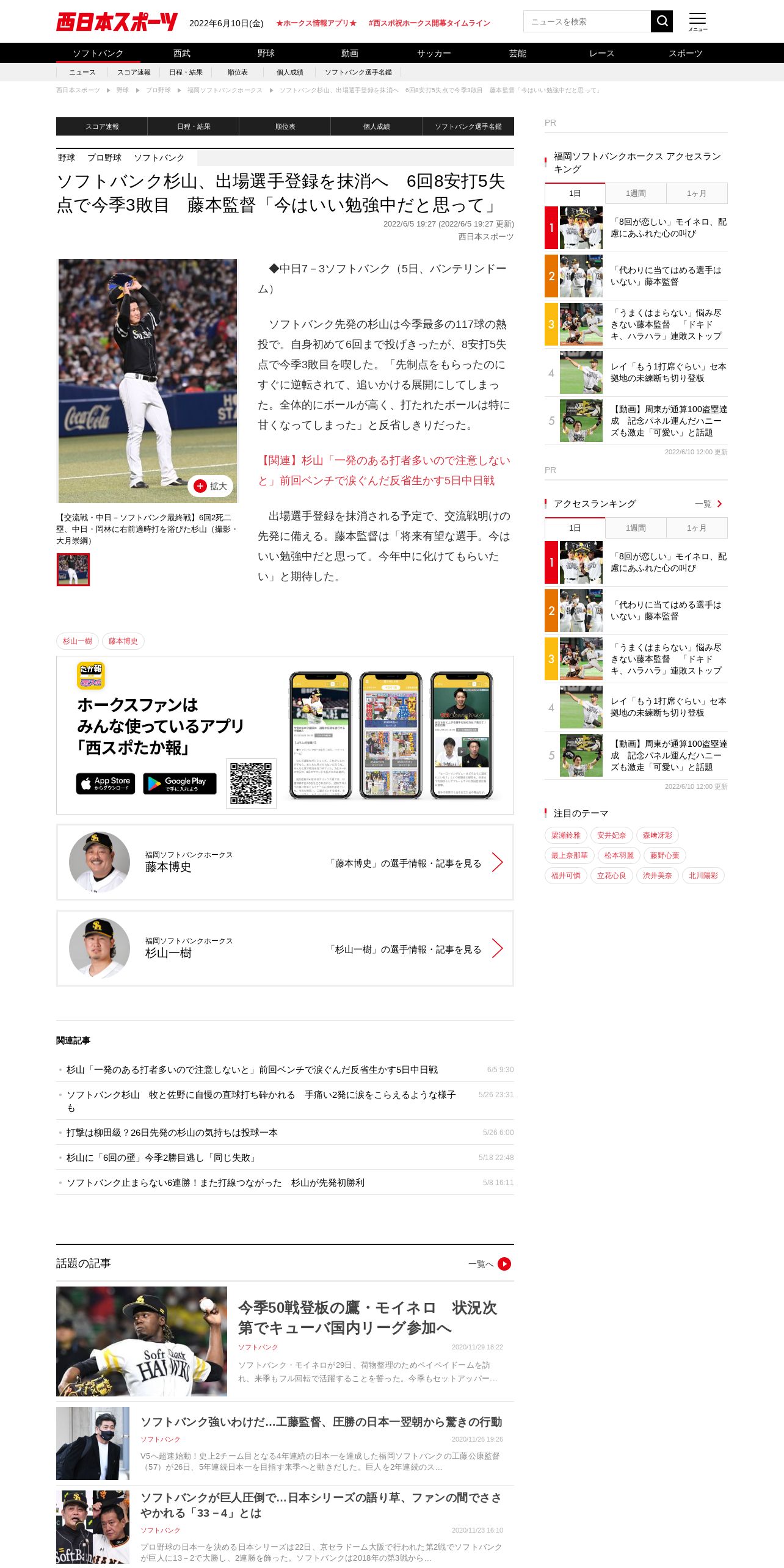Open the hamburger menu
This screenshot has height=1568, width=784.
pos(697,21)
